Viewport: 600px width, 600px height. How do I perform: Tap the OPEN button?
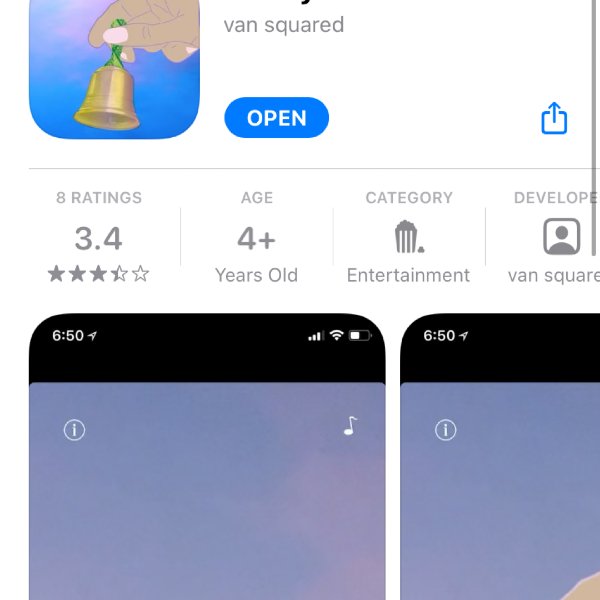(x=276, y=118)
